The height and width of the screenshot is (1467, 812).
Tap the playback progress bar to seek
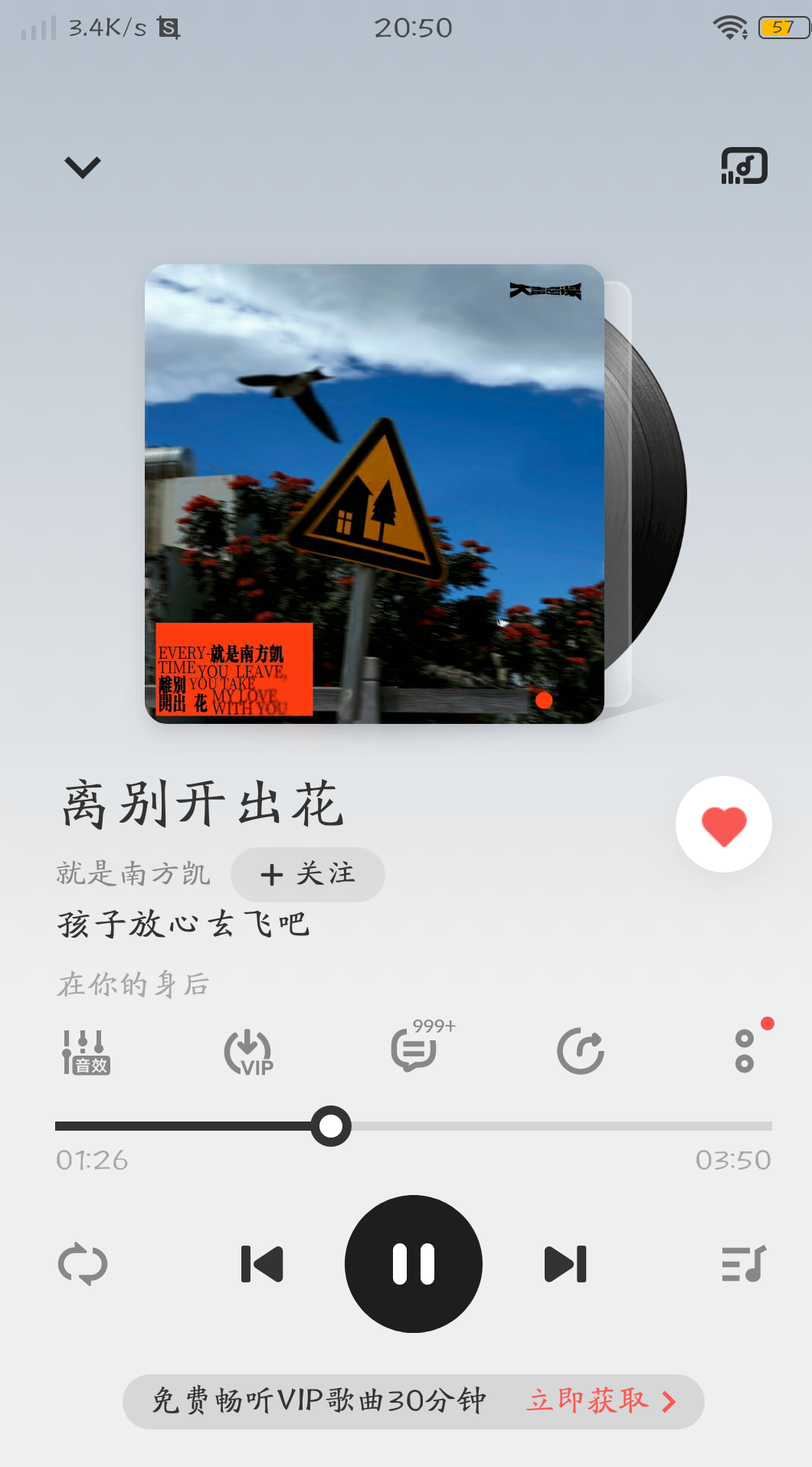tap(536, 1126)
